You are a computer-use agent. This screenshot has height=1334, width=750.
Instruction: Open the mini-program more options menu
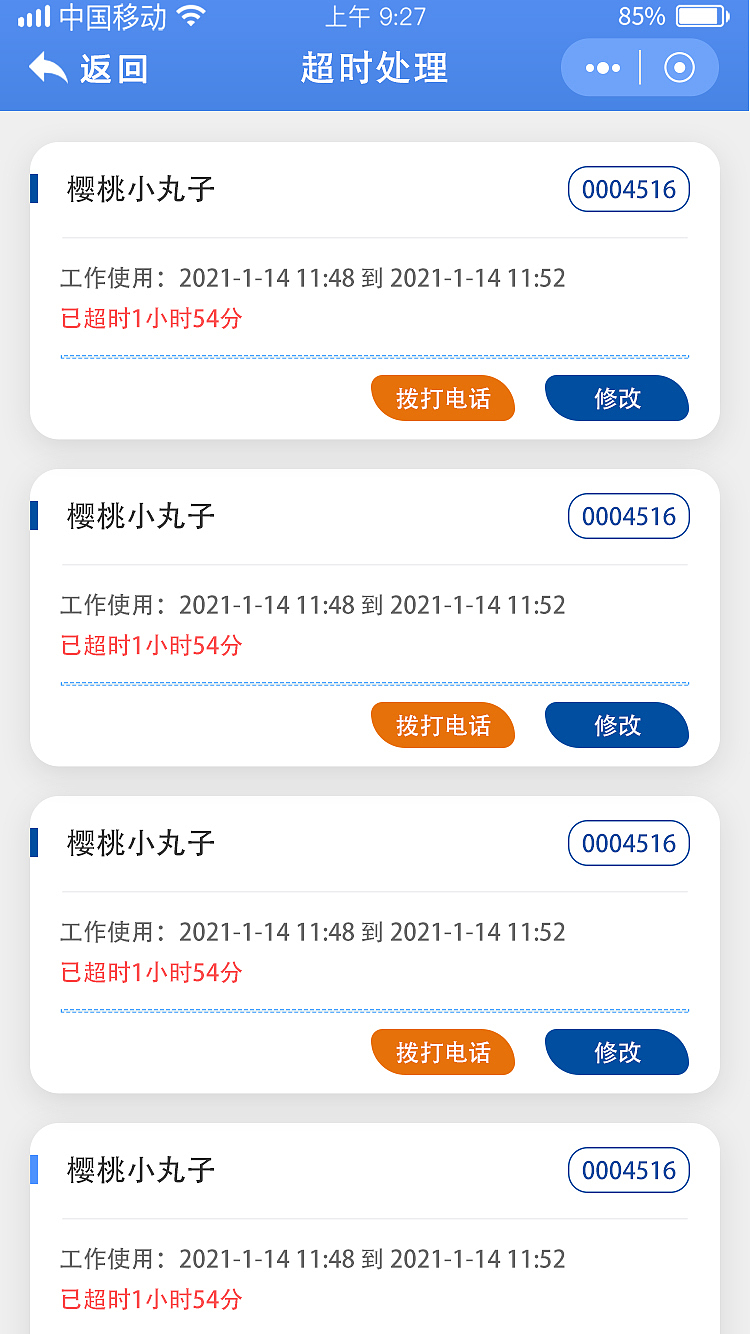[x=603, y=68]
